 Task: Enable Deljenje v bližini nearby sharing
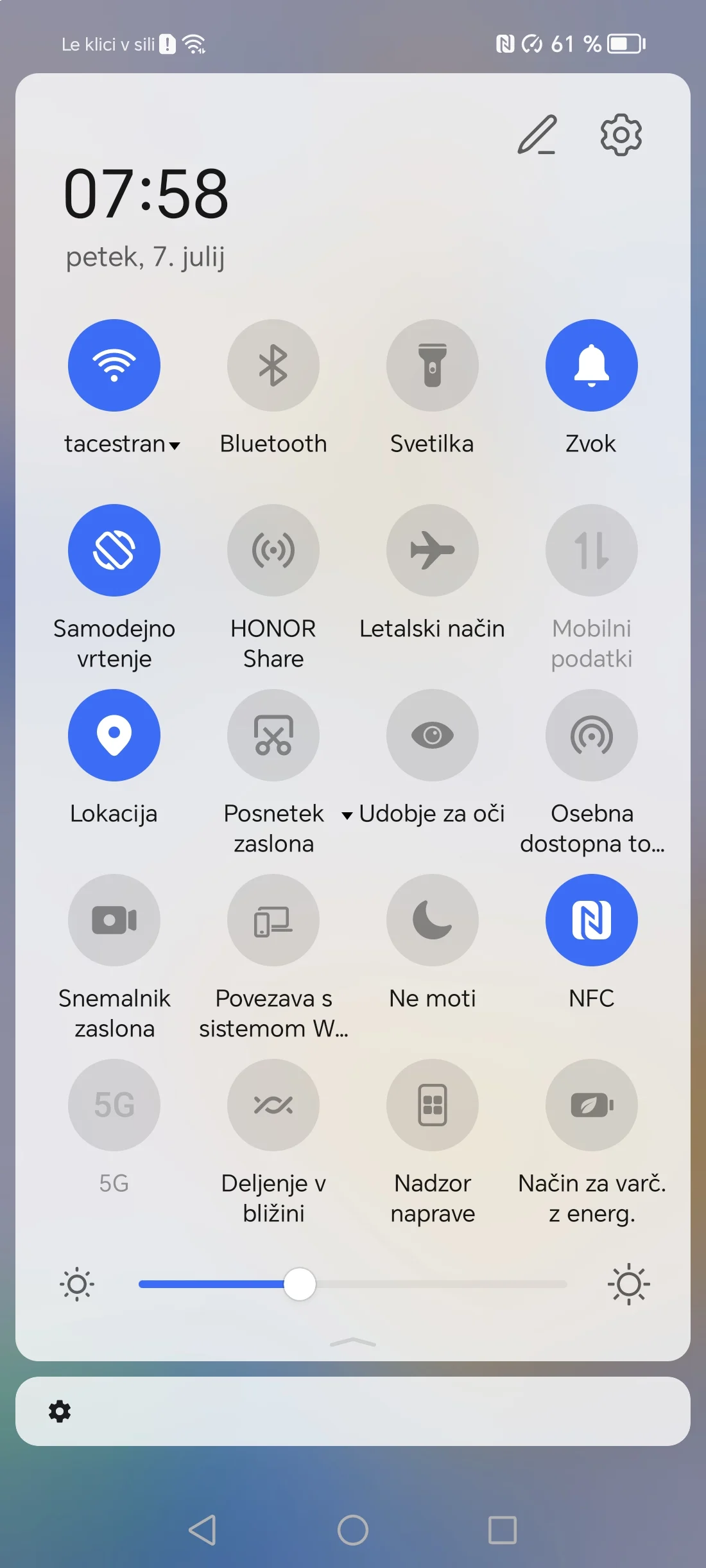273,1105
